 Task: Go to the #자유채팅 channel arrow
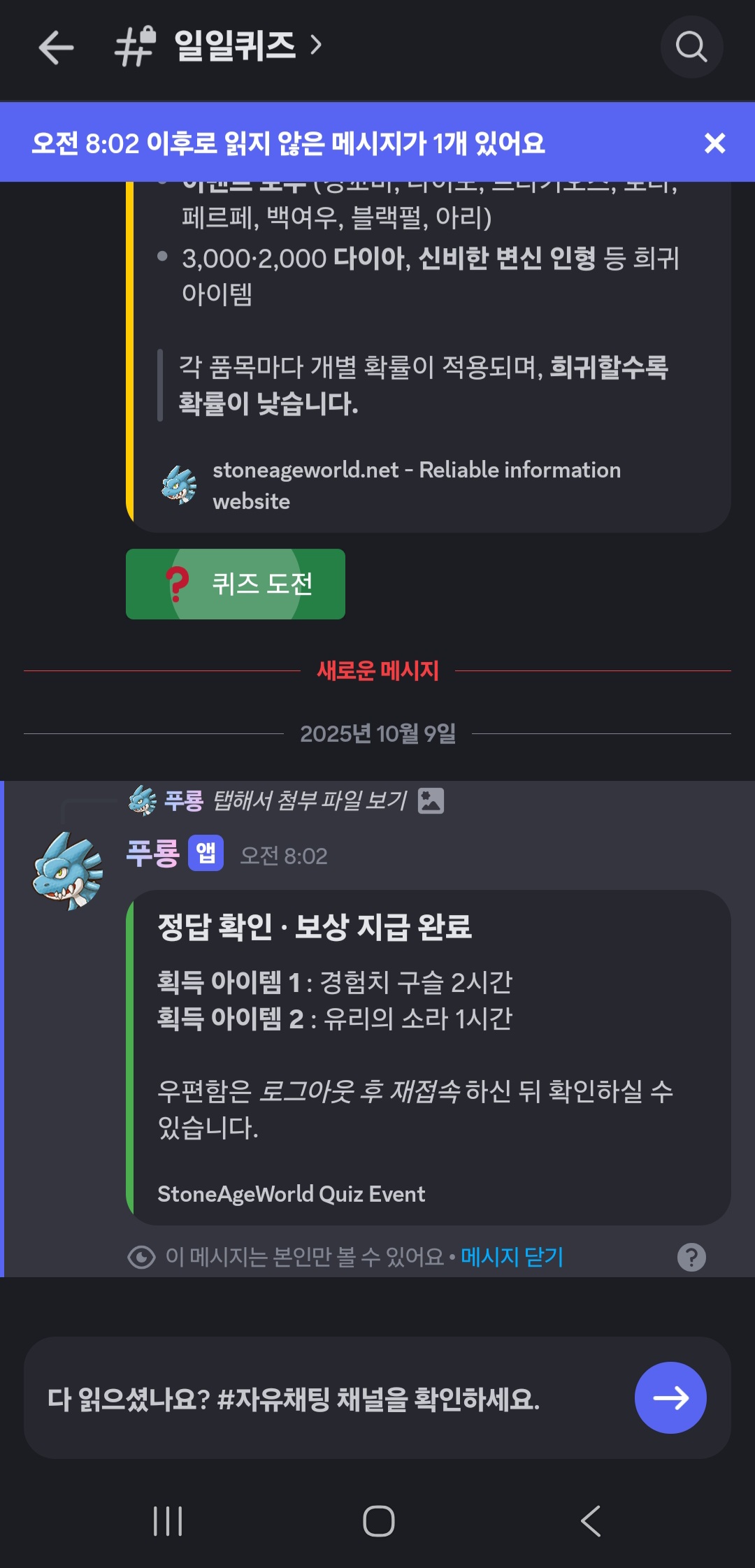[x=670, y=1397]
